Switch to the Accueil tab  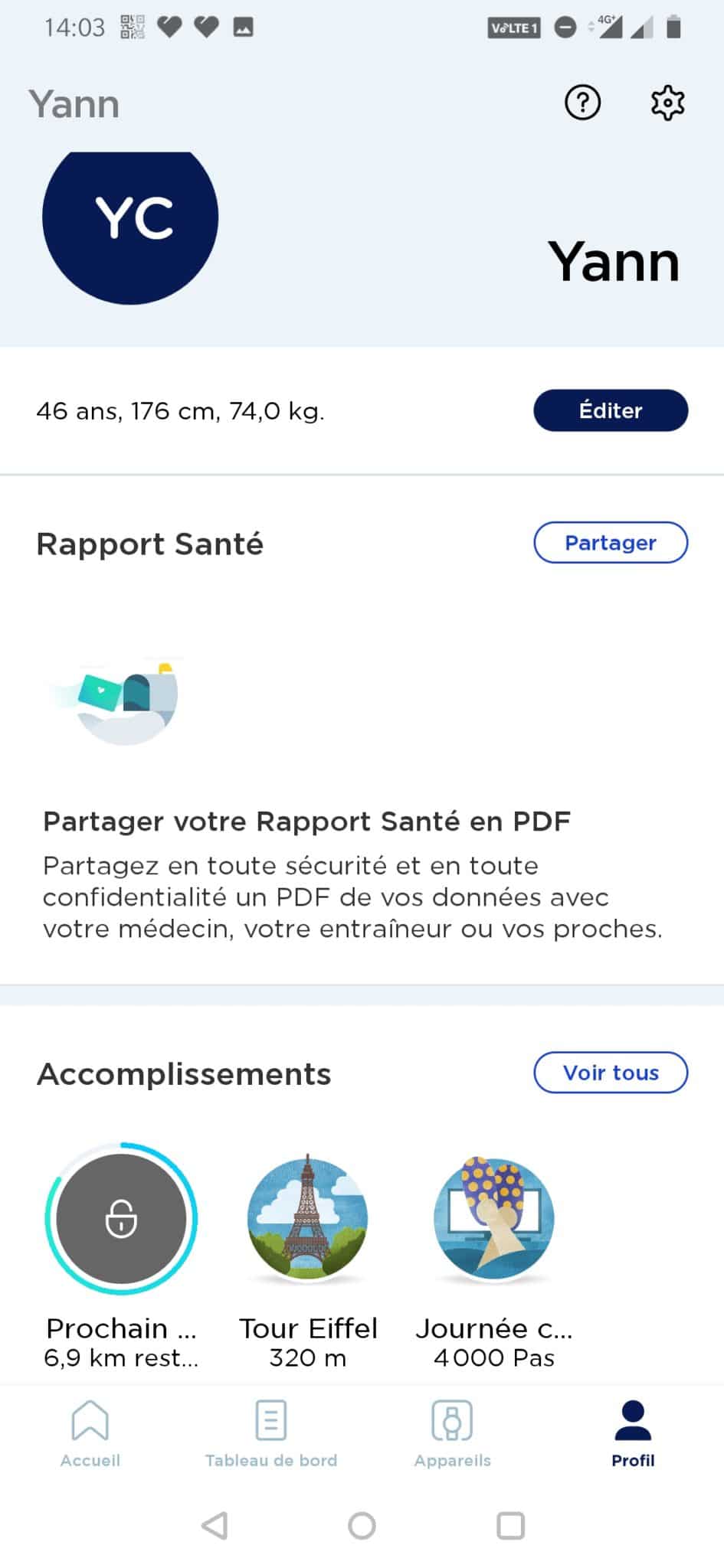pyautogui.click(x=90, y=1433)
